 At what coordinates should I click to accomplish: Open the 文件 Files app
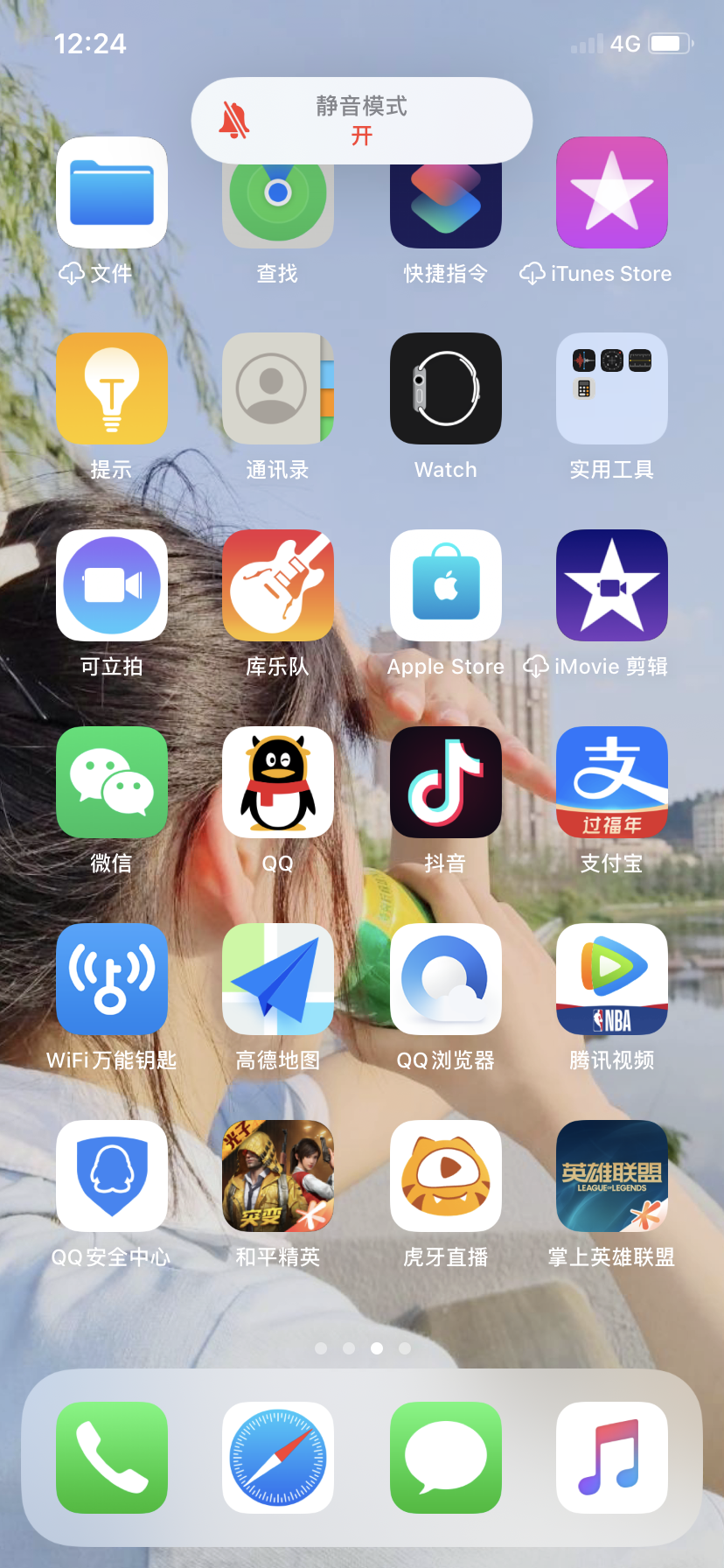[x=112, y=193]
